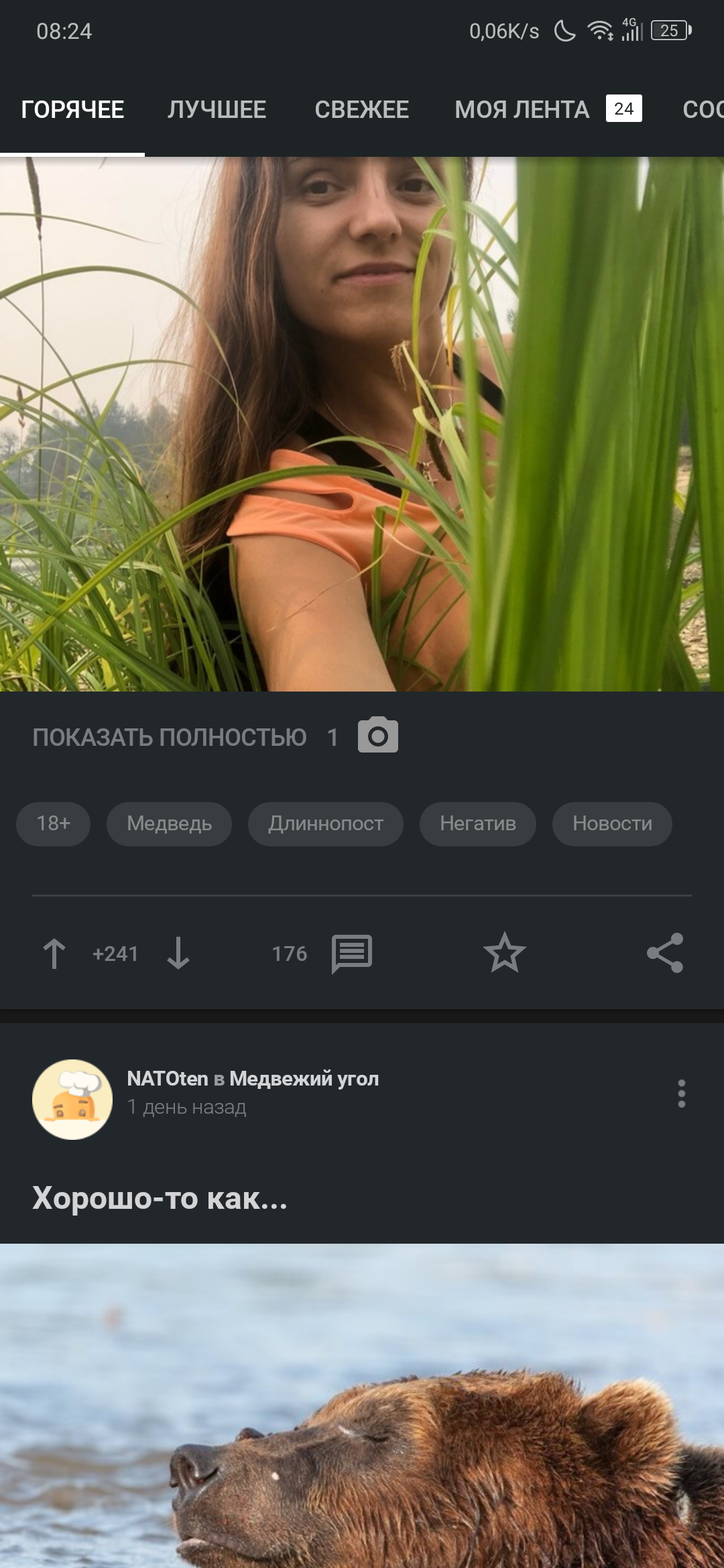Open the Новости tag
Screen dimensions: 724x1568
(612, 824)
